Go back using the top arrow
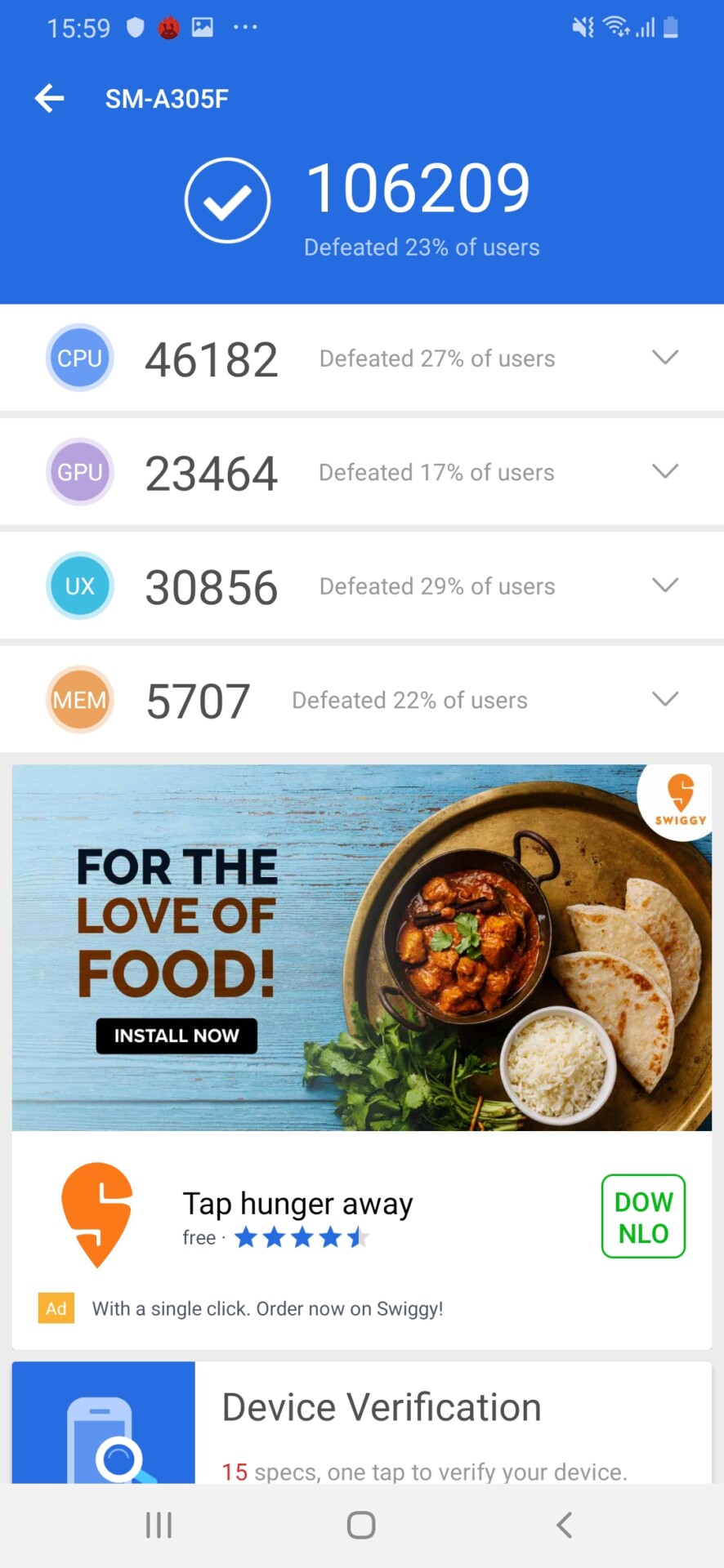Screen dimensions: 724x1568 click(50, 98)
